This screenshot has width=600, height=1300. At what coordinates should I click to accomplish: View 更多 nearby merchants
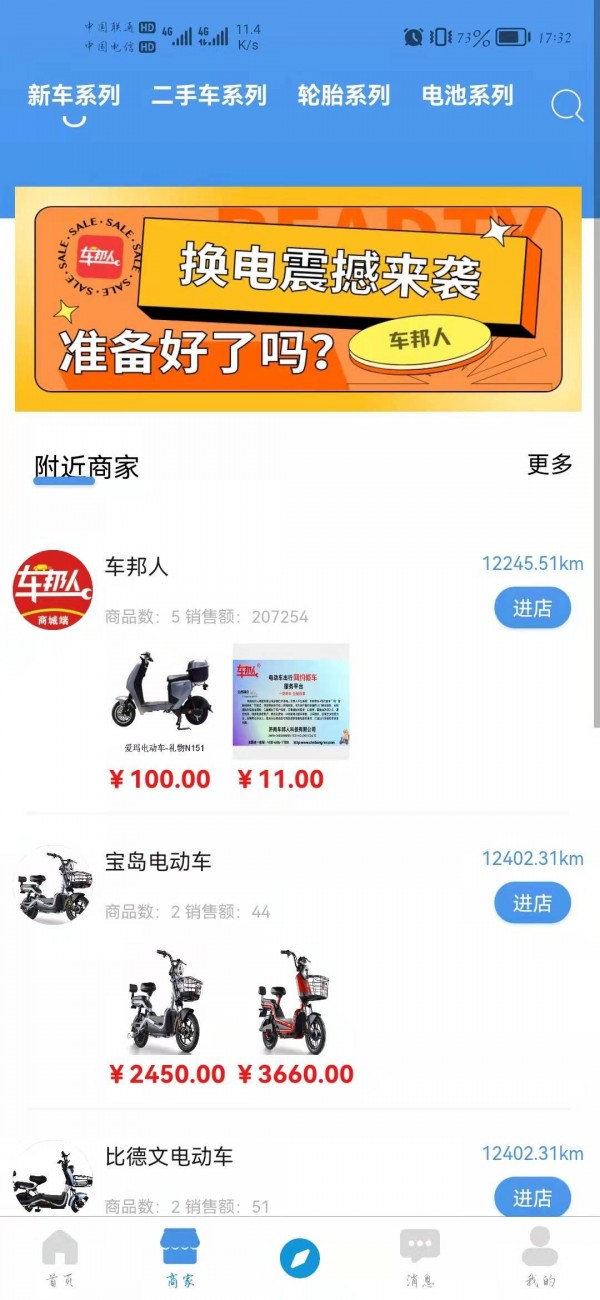pyautogui.click(x=550, y=464)
